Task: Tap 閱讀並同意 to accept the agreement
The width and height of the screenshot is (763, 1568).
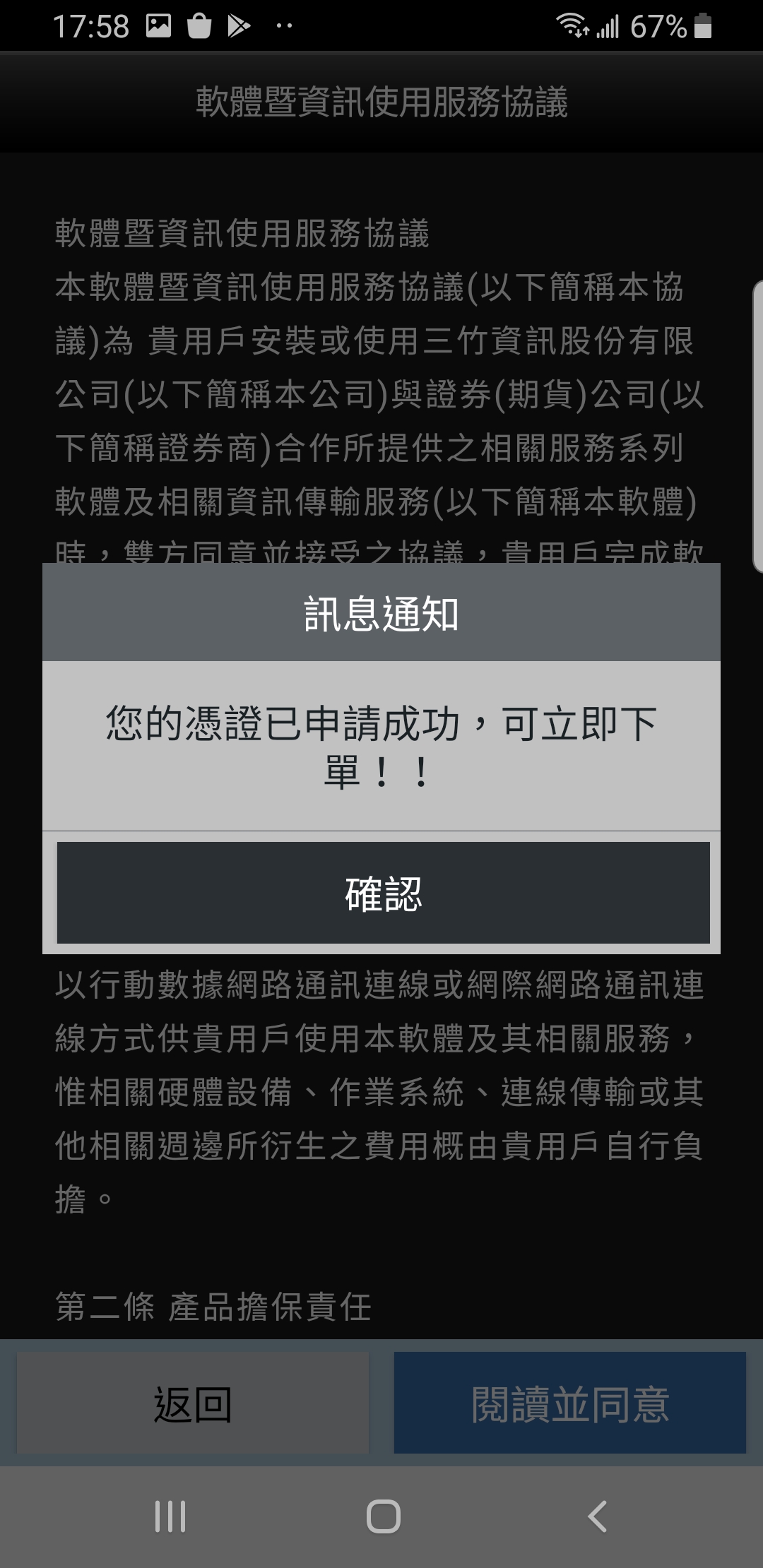Action: 569,1402
